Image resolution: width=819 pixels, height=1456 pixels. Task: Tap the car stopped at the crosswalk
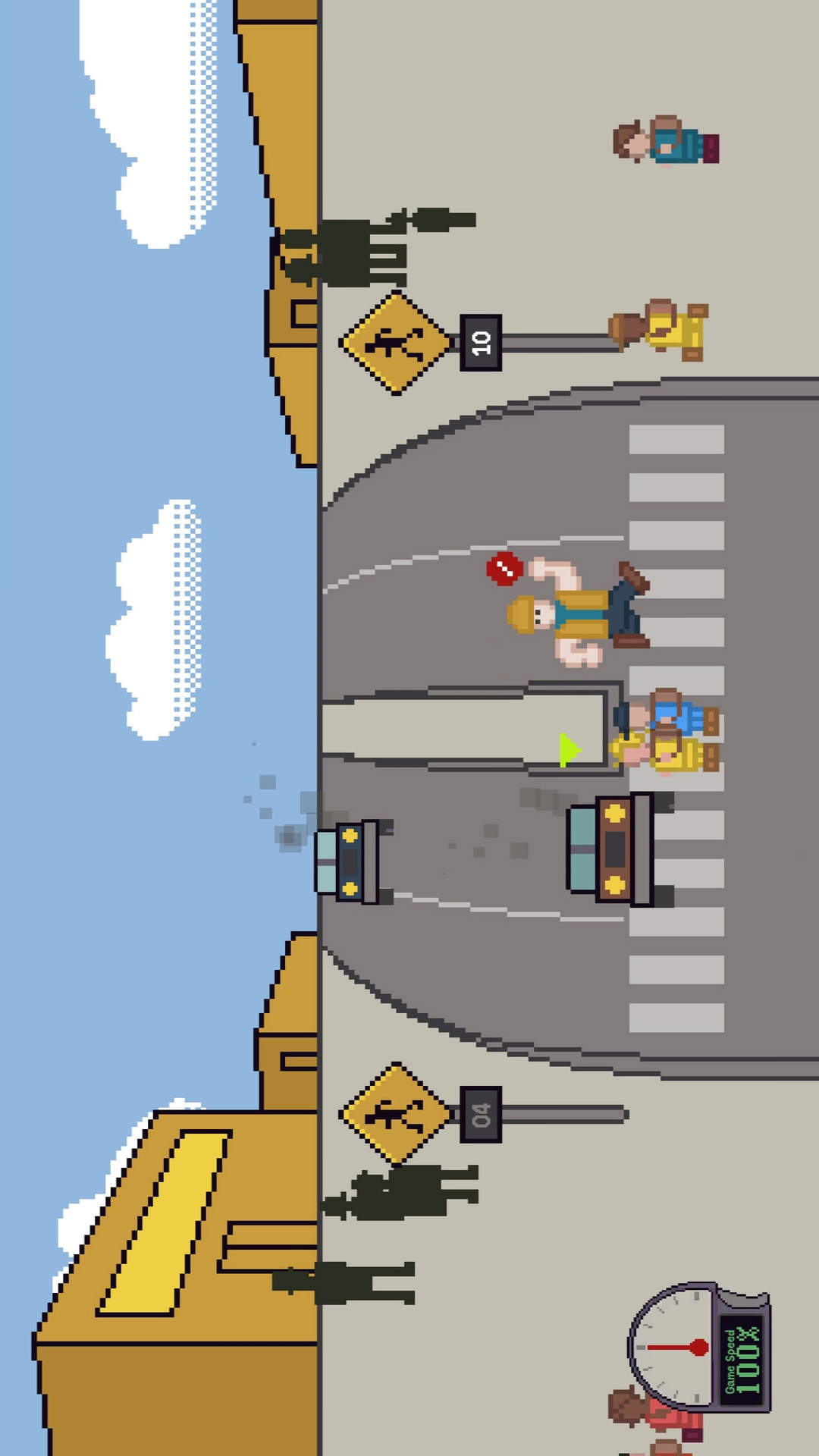[x=617, y=849]
